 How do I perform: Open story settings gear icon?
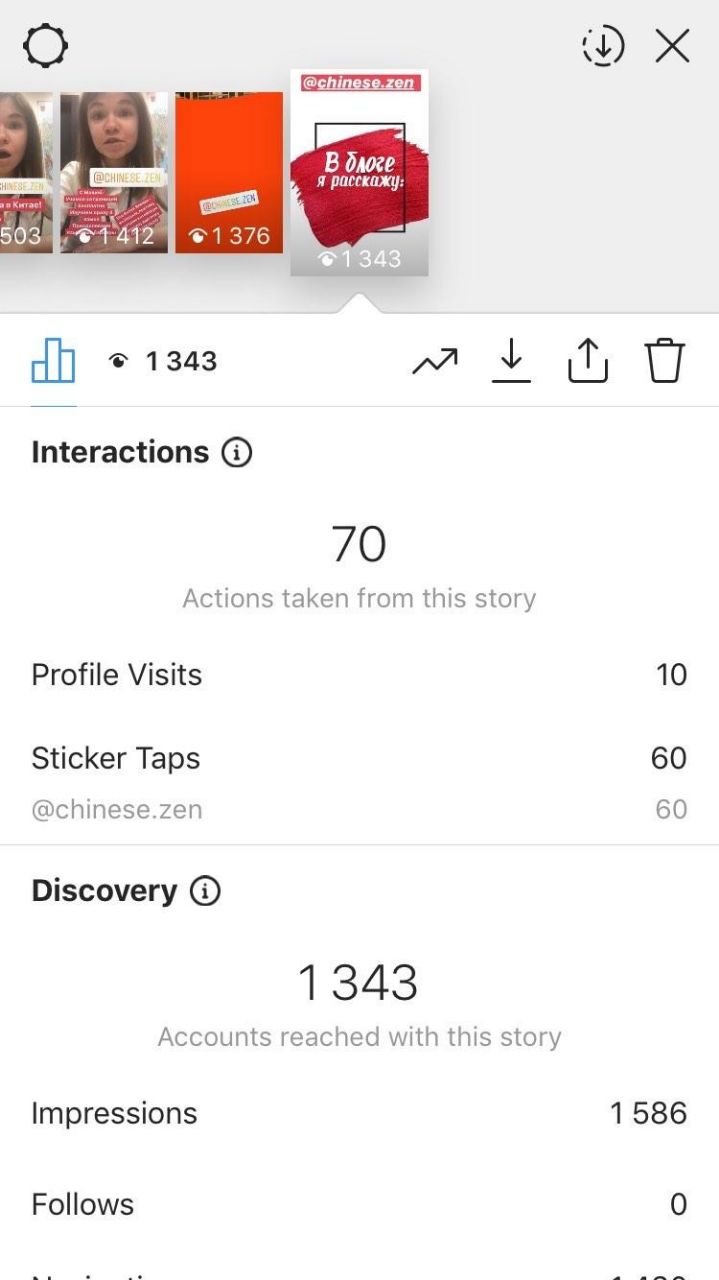tap(45, 46)
